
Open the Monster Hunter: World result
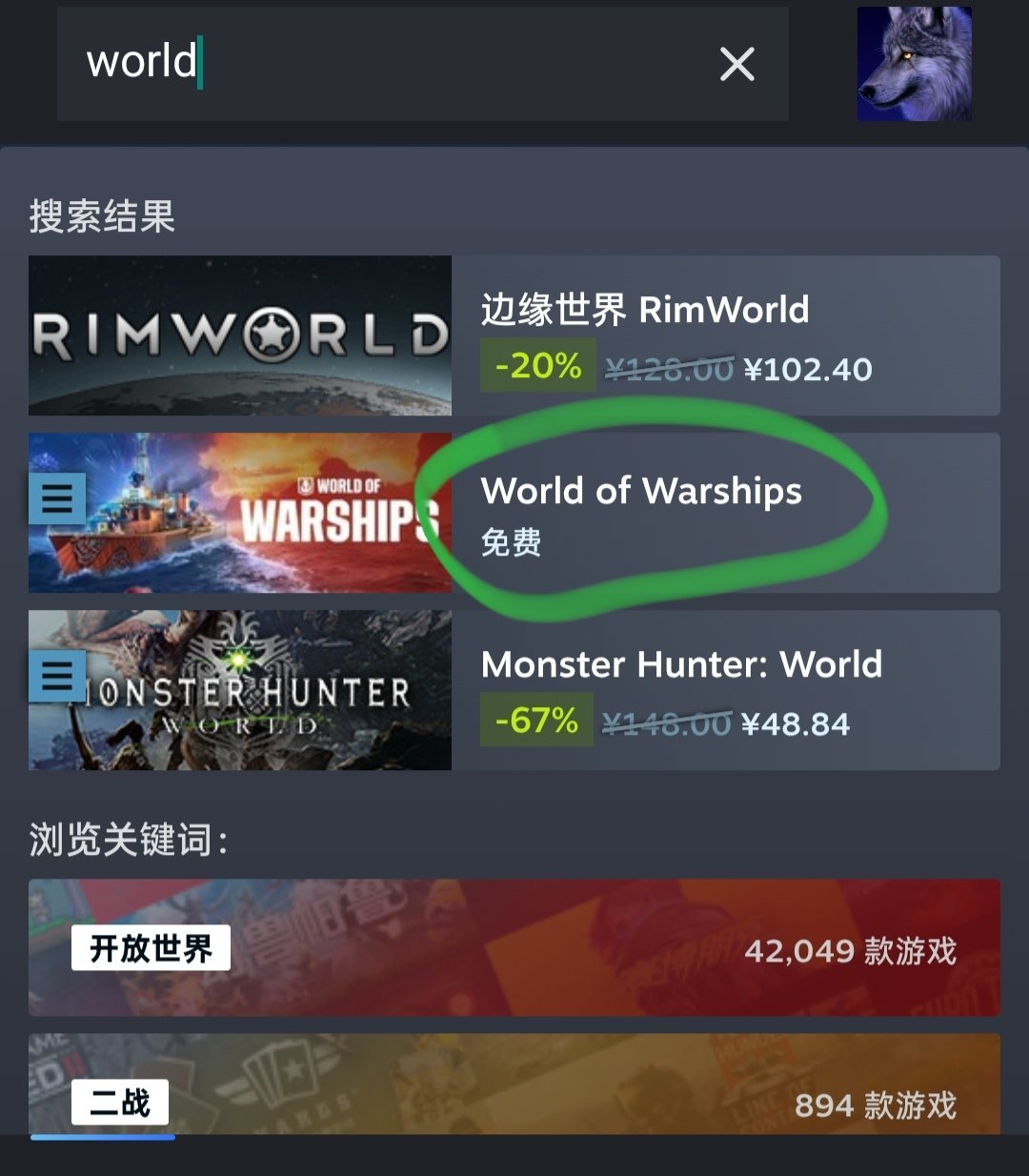514,690
